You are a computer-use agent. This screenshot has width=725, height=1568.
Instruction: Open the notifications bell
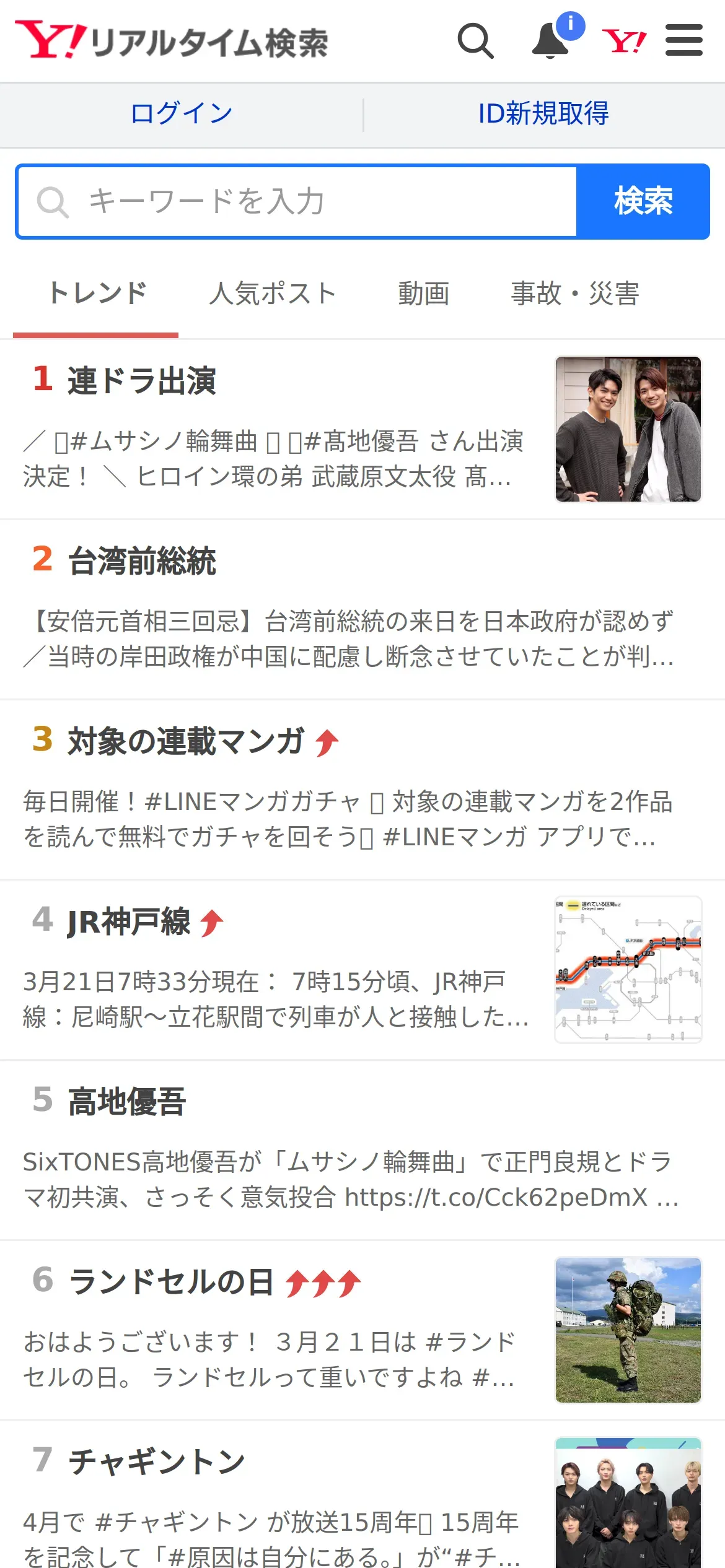551,41
